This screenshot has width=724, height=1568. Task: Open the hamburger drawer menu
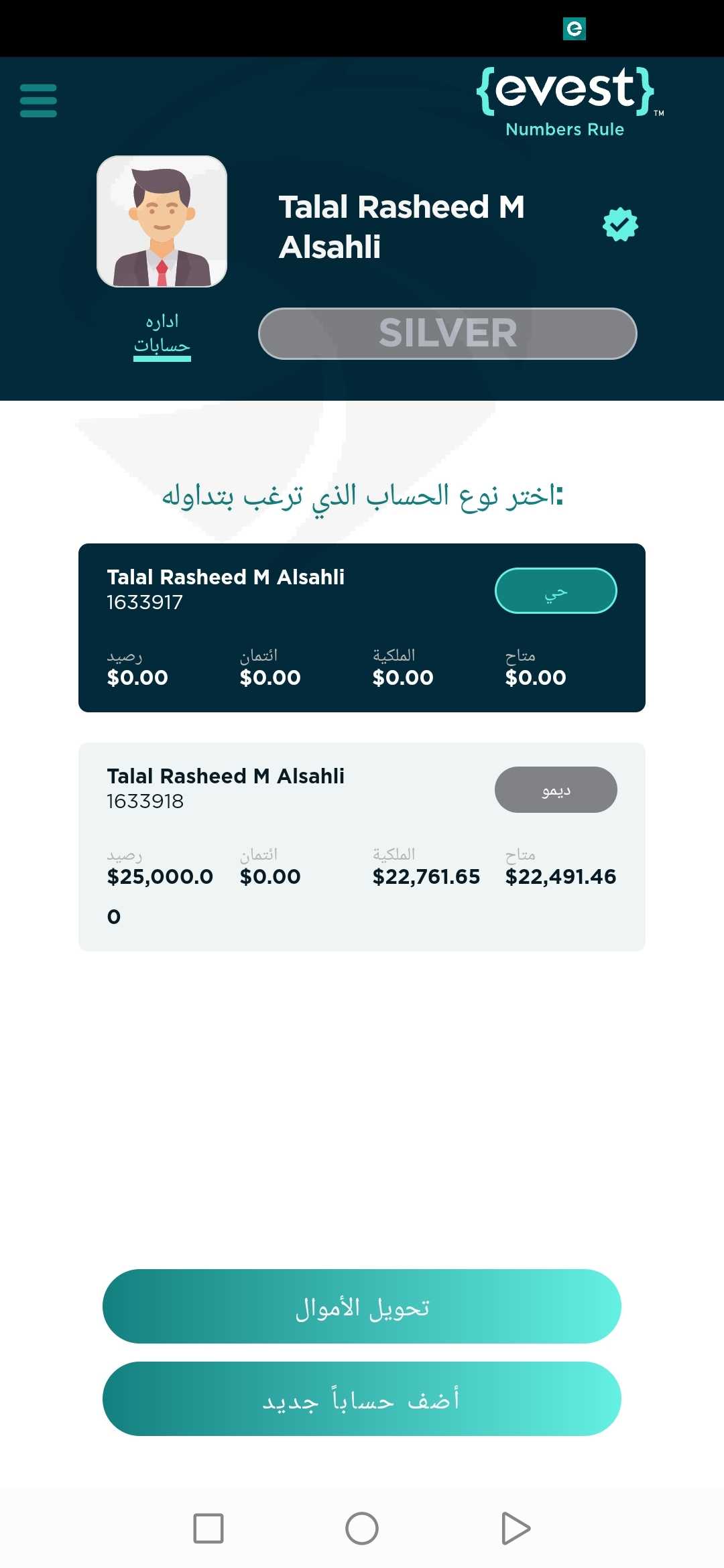(38, 101)
